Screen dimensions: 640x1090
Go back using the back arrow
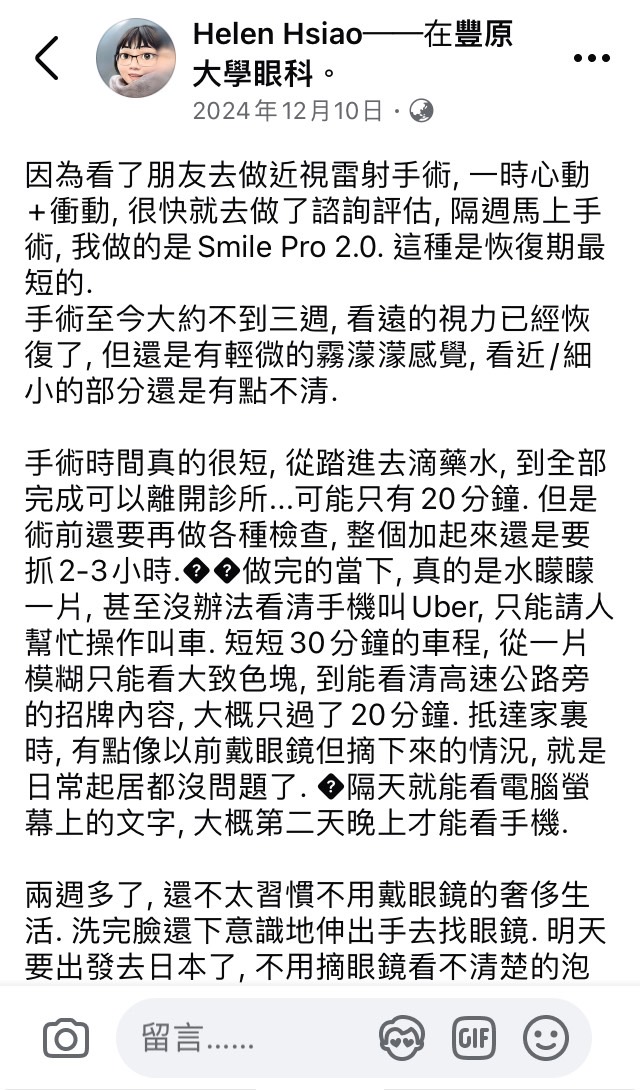(47, 58)
